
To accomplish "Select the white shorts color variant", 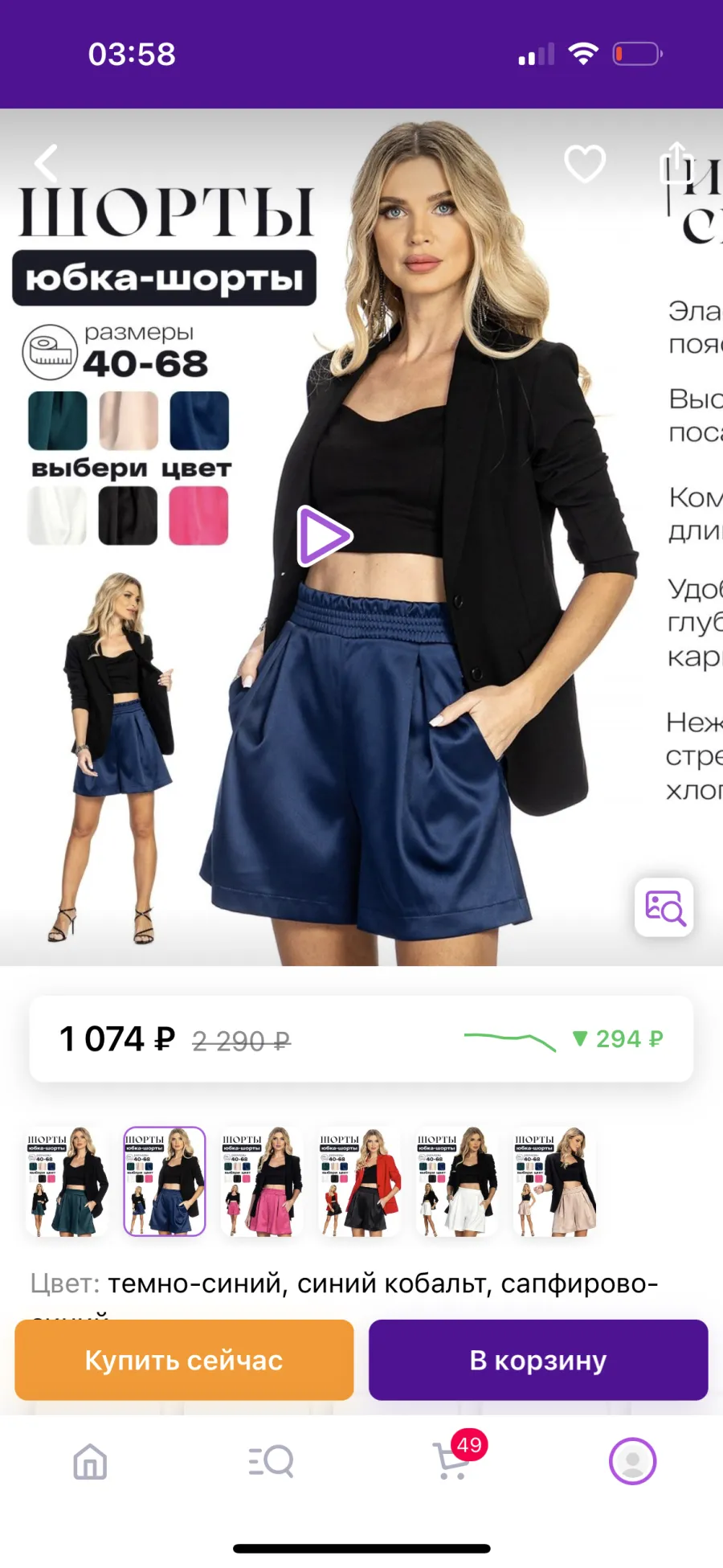I will pos(457,1181).
